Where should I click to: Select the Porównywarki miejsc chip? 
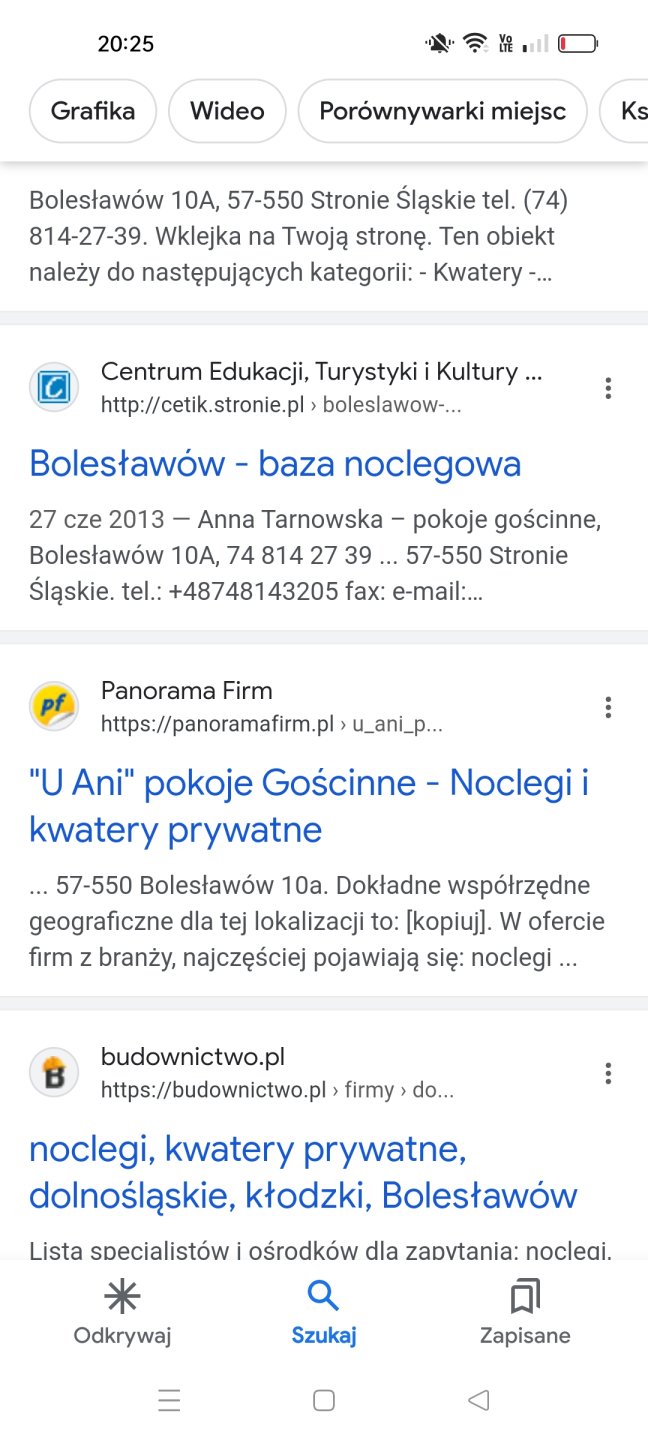click(442, 111)
